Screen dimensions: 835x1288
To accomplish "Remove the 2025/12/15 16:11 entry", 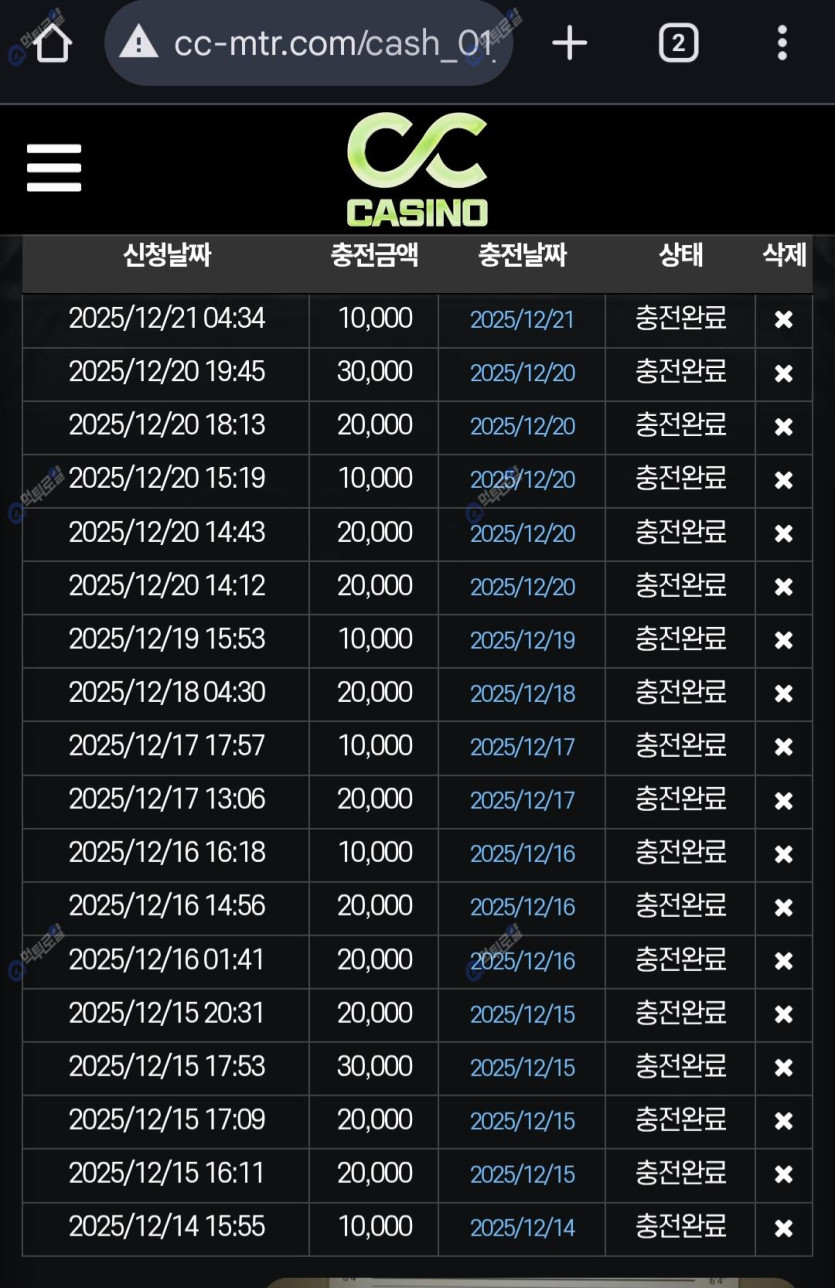I will tap(784, 1175).
